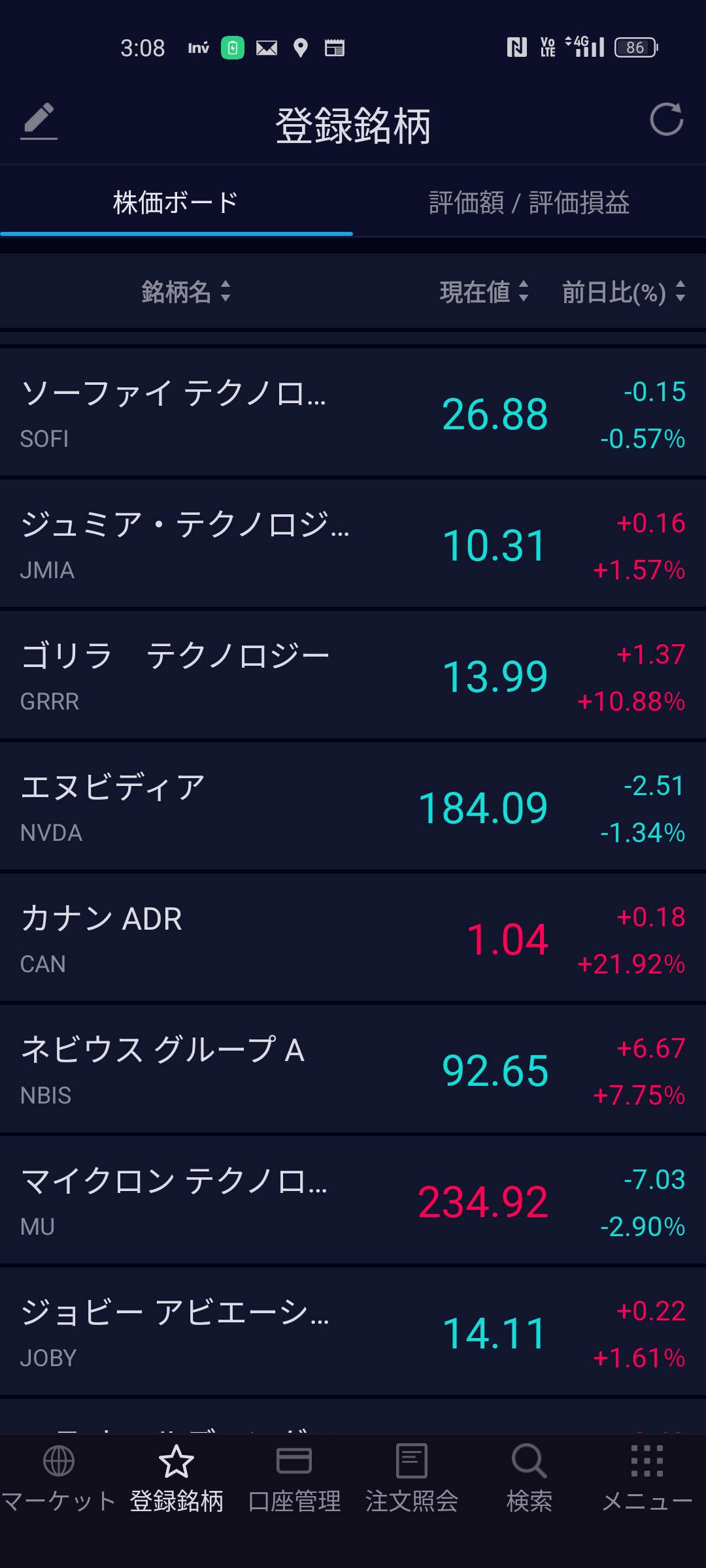The height and width of the screenshot is (1568, 706).
Task: Tap the edit pencil icon
Action: pyautogui.click(x=39, y=120)
